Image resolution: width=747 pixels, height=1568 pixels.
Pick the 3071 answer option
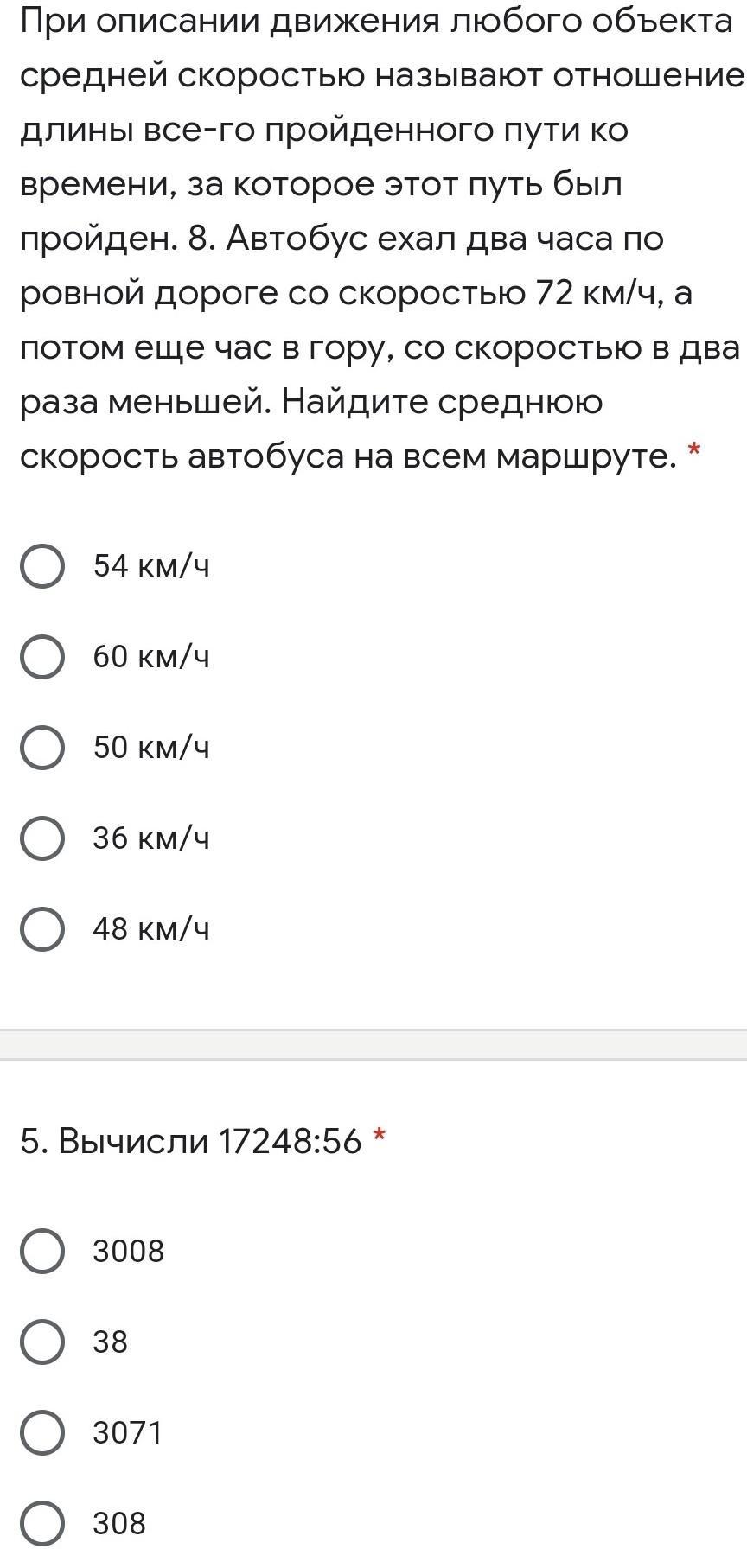[42, 1433]
